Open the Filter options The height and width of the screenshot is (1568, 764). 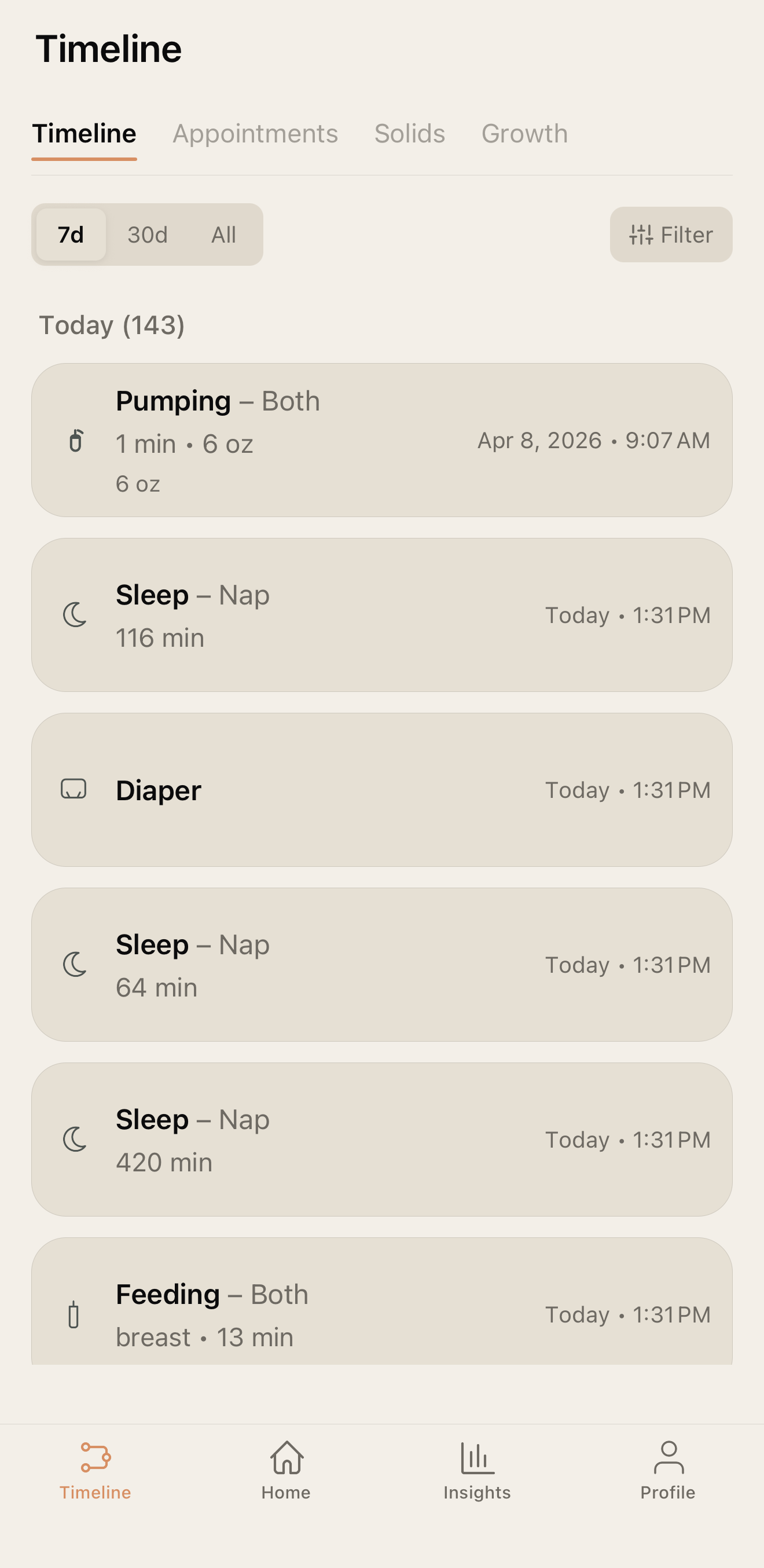coord(671,235)
